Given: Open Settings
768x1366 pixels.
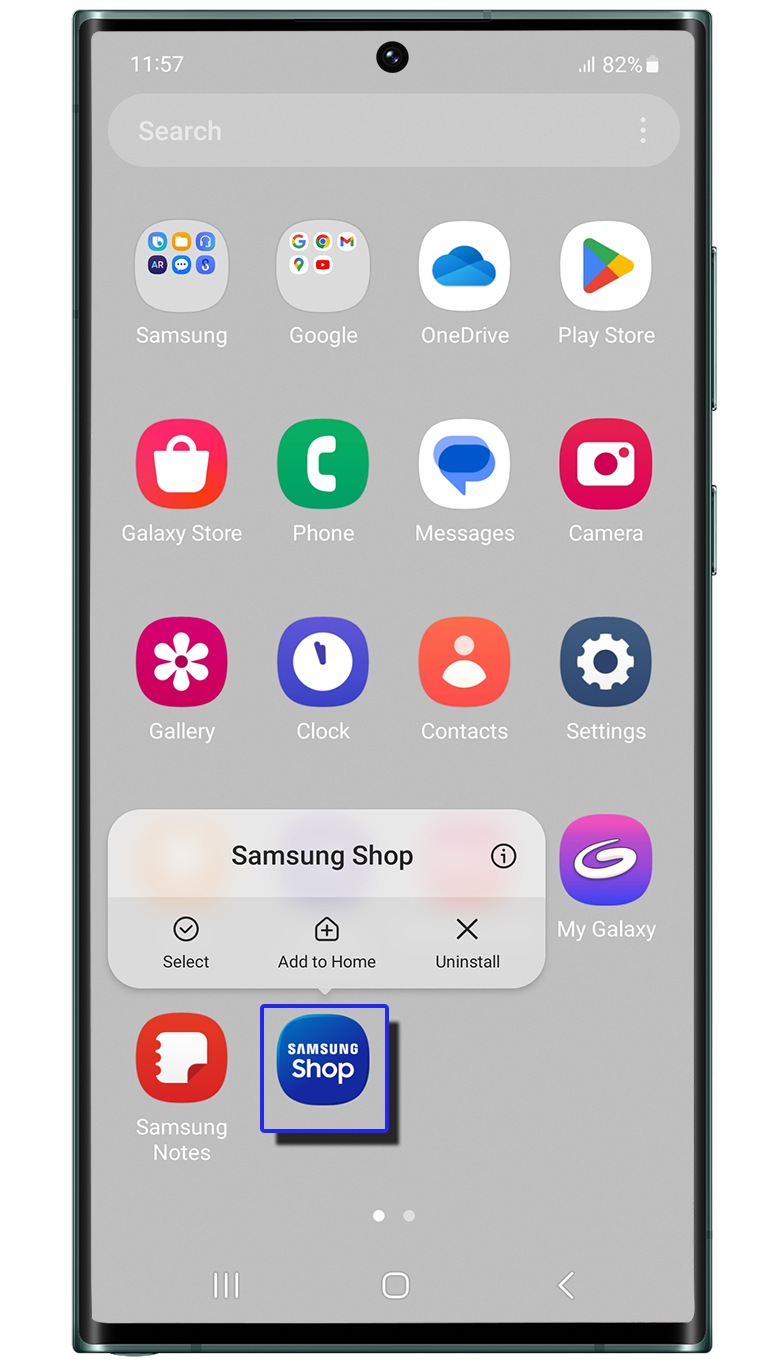Looking at the screenshot, I should [x=606, y=663].
